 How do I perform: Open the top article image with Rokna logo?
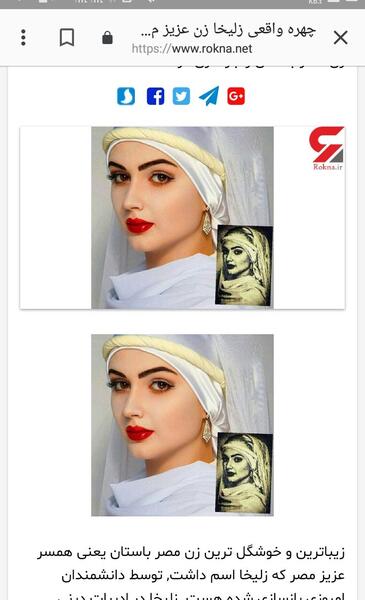click(x=182, y=218)
